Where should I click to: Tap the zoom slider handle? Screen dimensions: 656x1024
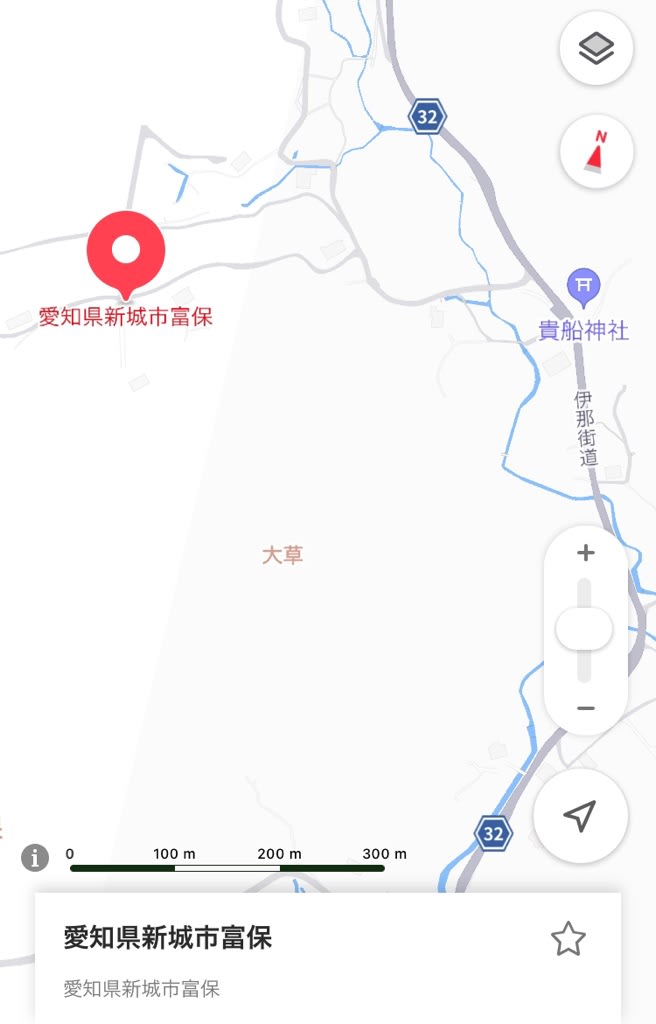tap(584, 630)
